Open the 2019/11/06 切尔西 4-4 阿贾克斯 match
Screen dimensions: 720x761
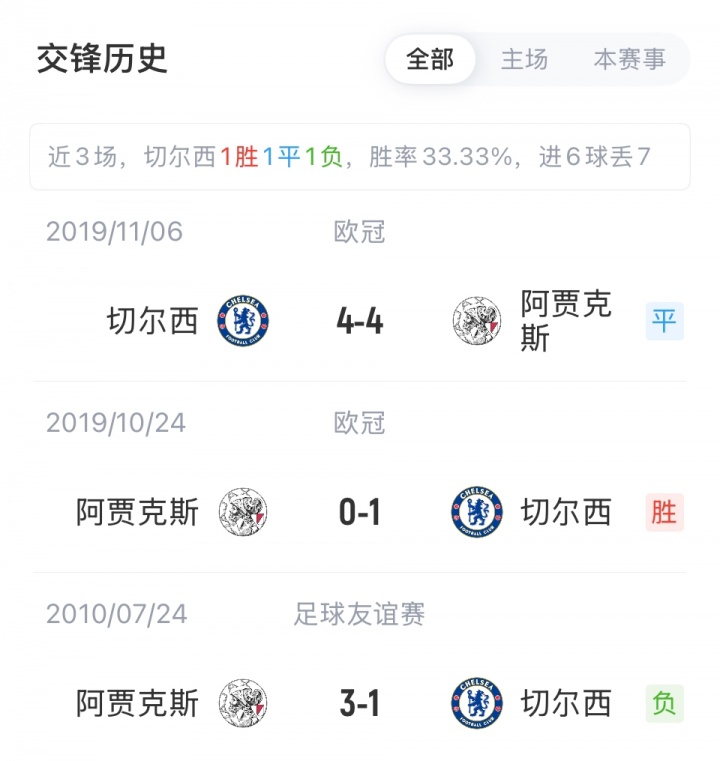click(360, 322)
